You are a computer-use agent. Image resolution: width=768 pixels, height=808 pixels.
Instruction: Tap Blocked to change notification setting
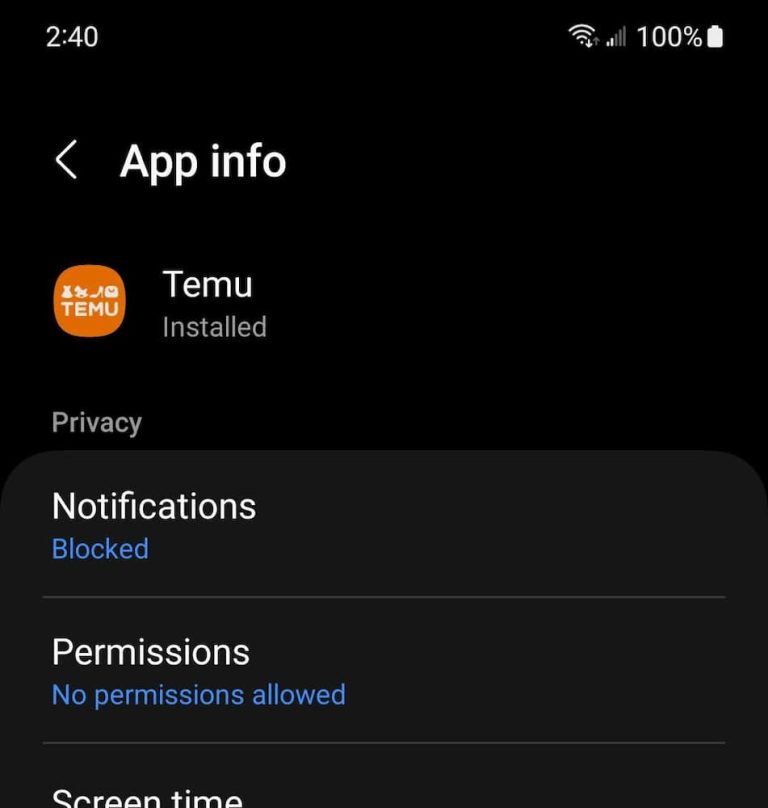pos(99,549)
